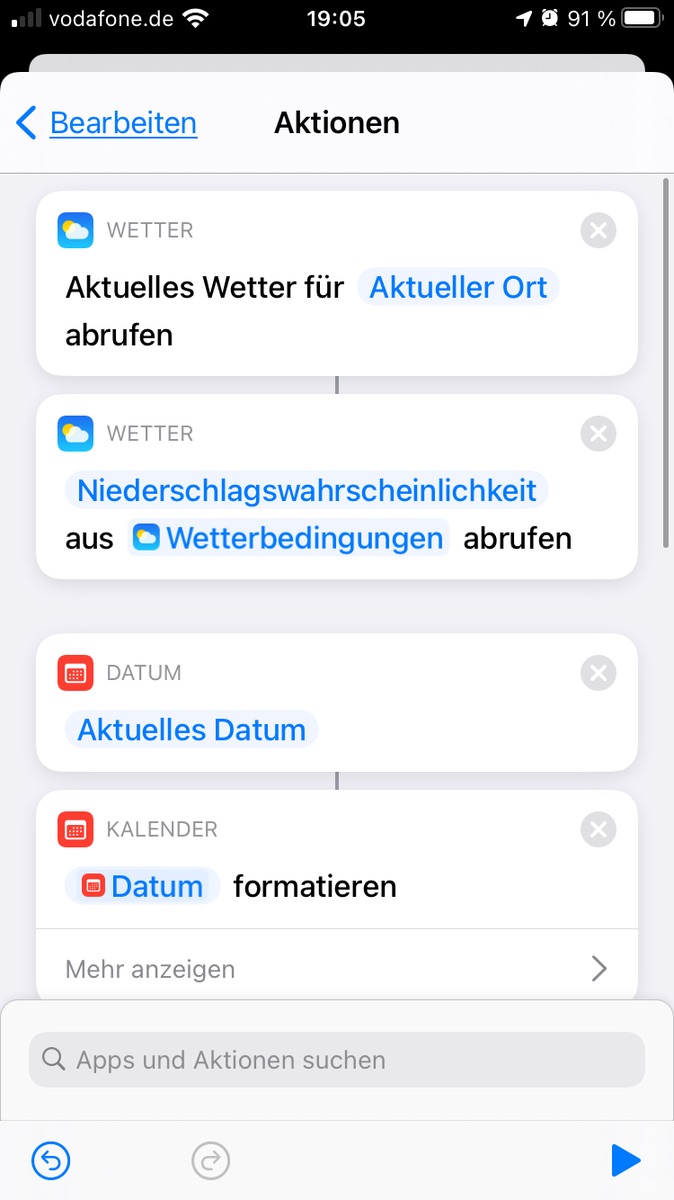674x1200 pixels.
Task: Tap the Datum variable in Kalender action
Action: tap(143, 886)
